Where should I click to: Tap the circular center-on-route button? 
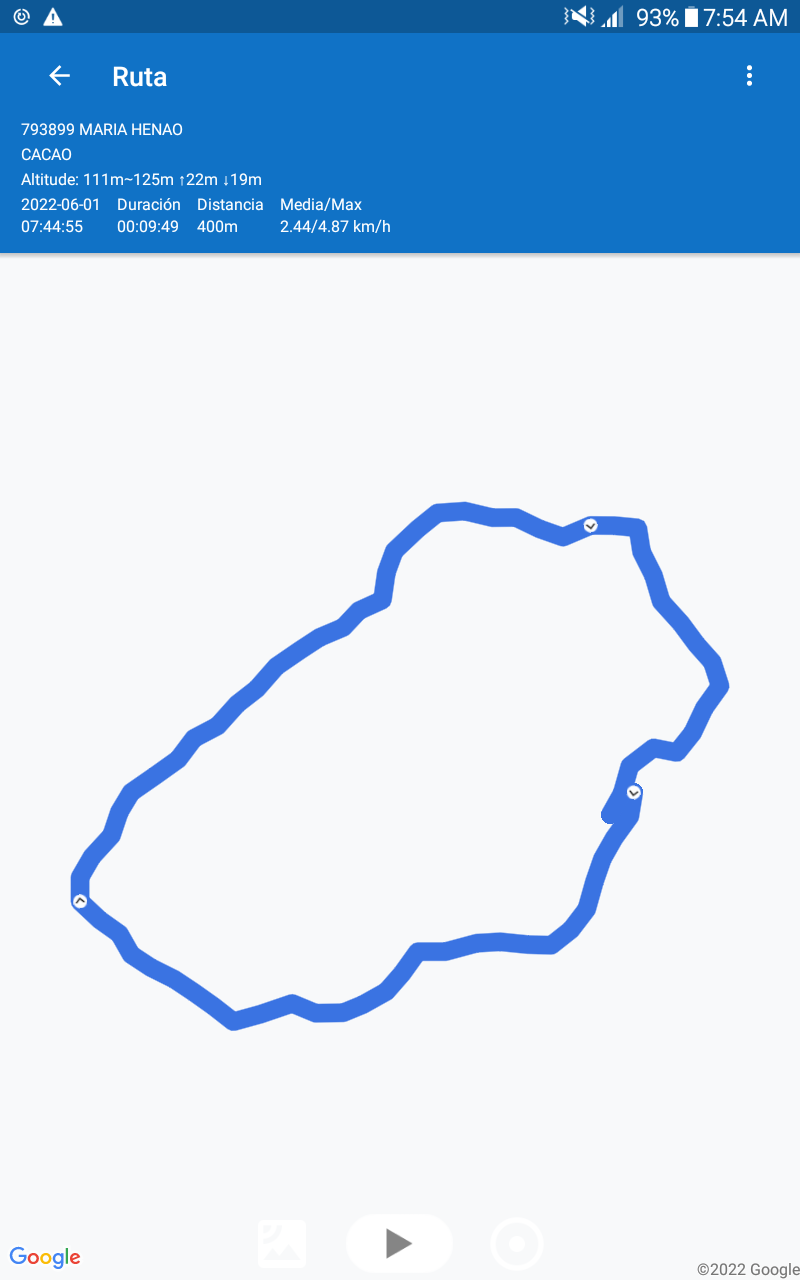click(x=517, y=1244)
